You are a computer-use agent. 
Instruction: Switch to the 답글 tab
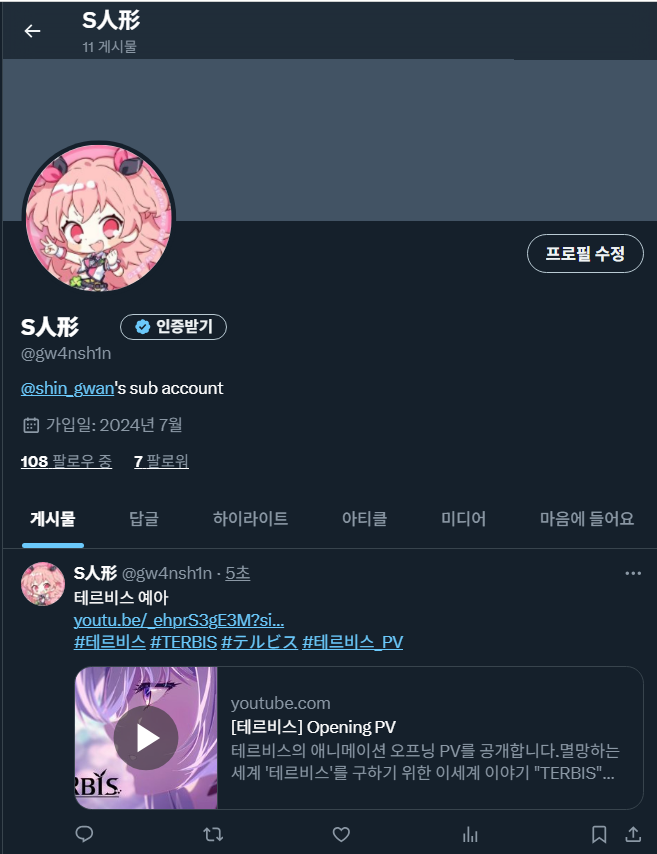point(144,519)
